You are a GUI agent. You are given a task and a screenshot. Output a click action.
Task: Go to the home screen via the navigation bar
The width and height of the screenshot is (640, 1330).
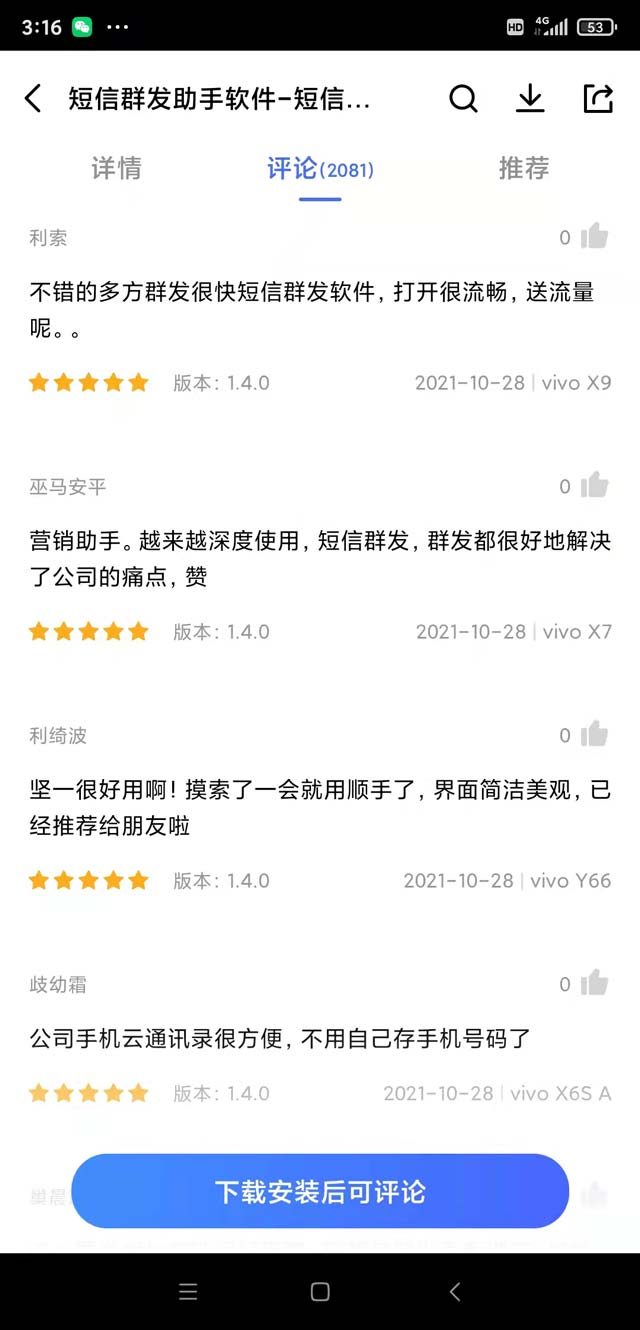pos(320,1292)
